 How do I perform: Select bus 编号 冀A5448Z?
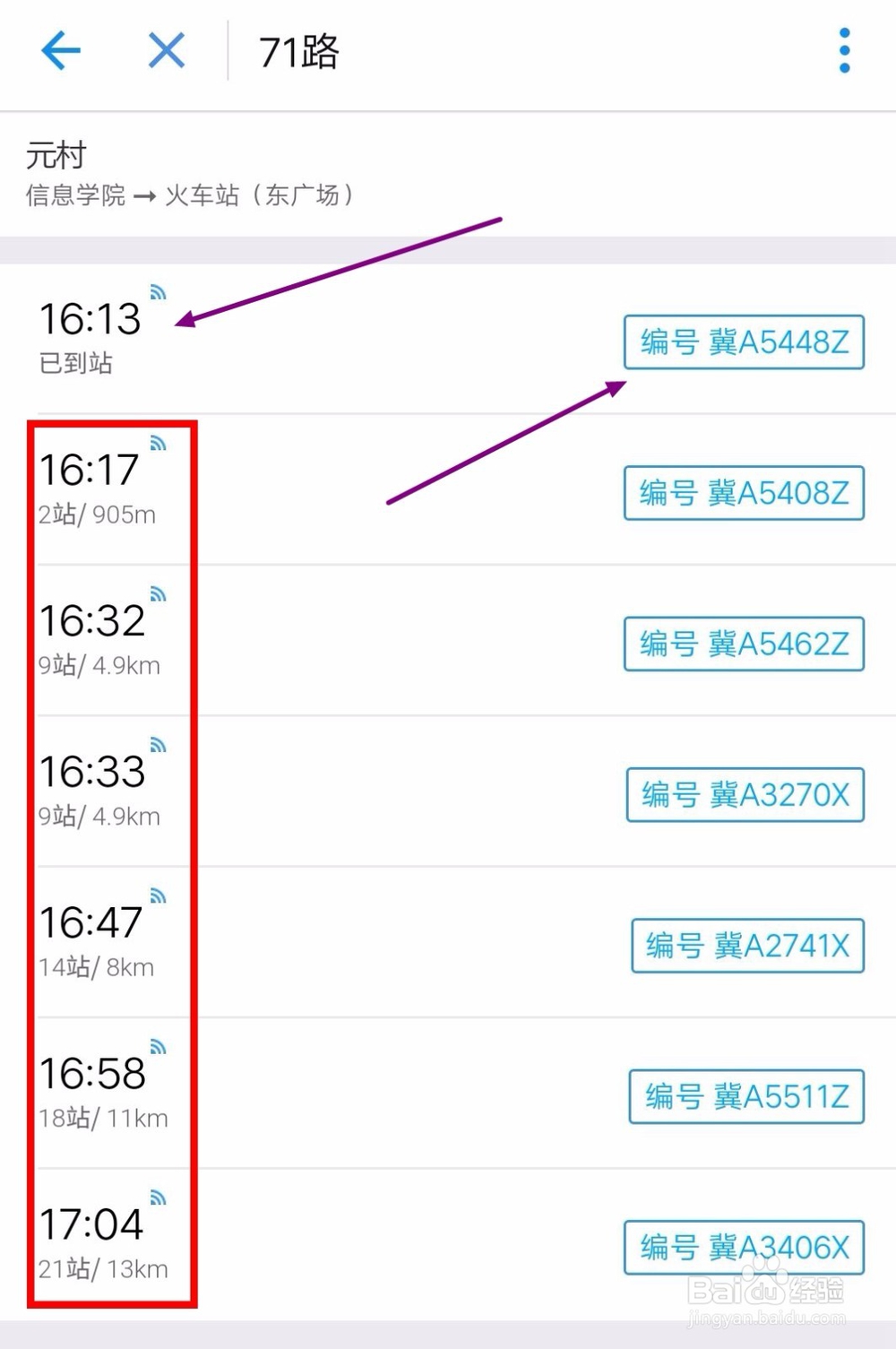point(743,343)
